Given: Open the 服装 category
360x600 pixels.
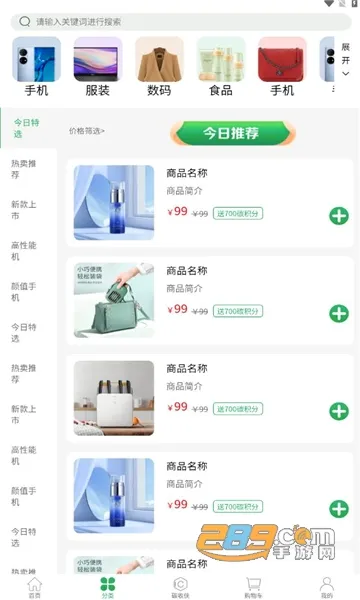Looking at the screenshot, I should (x=98, y=67).
